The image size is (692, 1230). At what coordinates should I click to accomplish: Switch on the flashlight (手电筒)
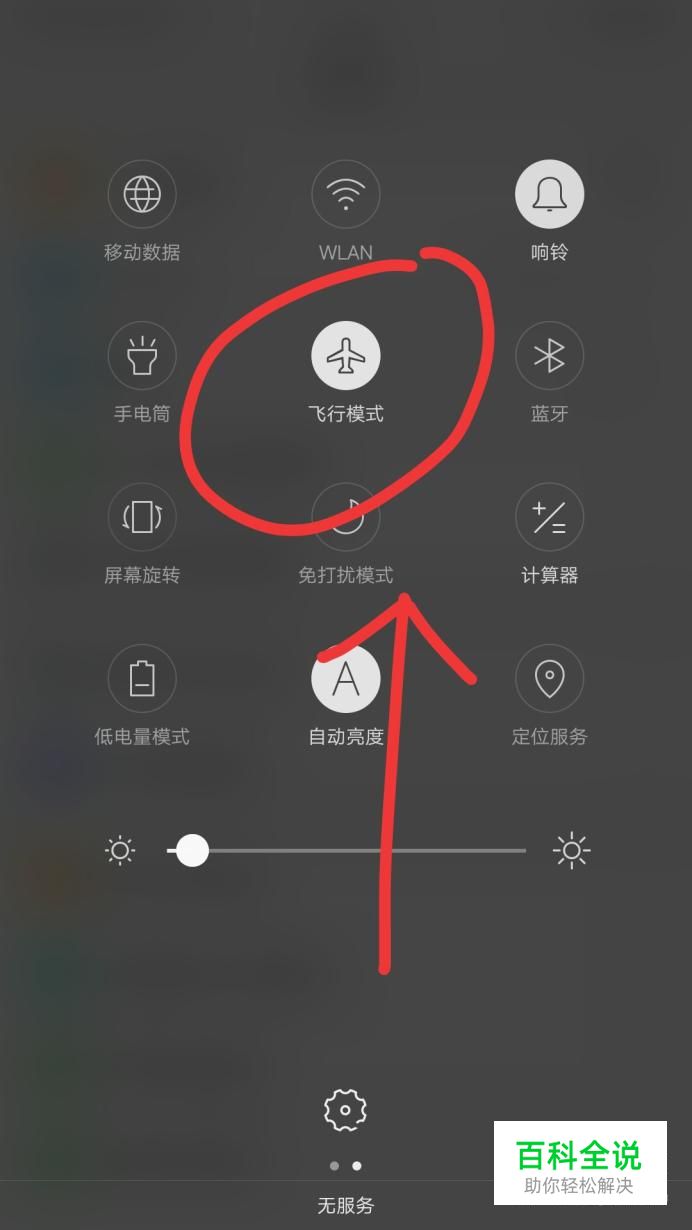click(142, 355)
